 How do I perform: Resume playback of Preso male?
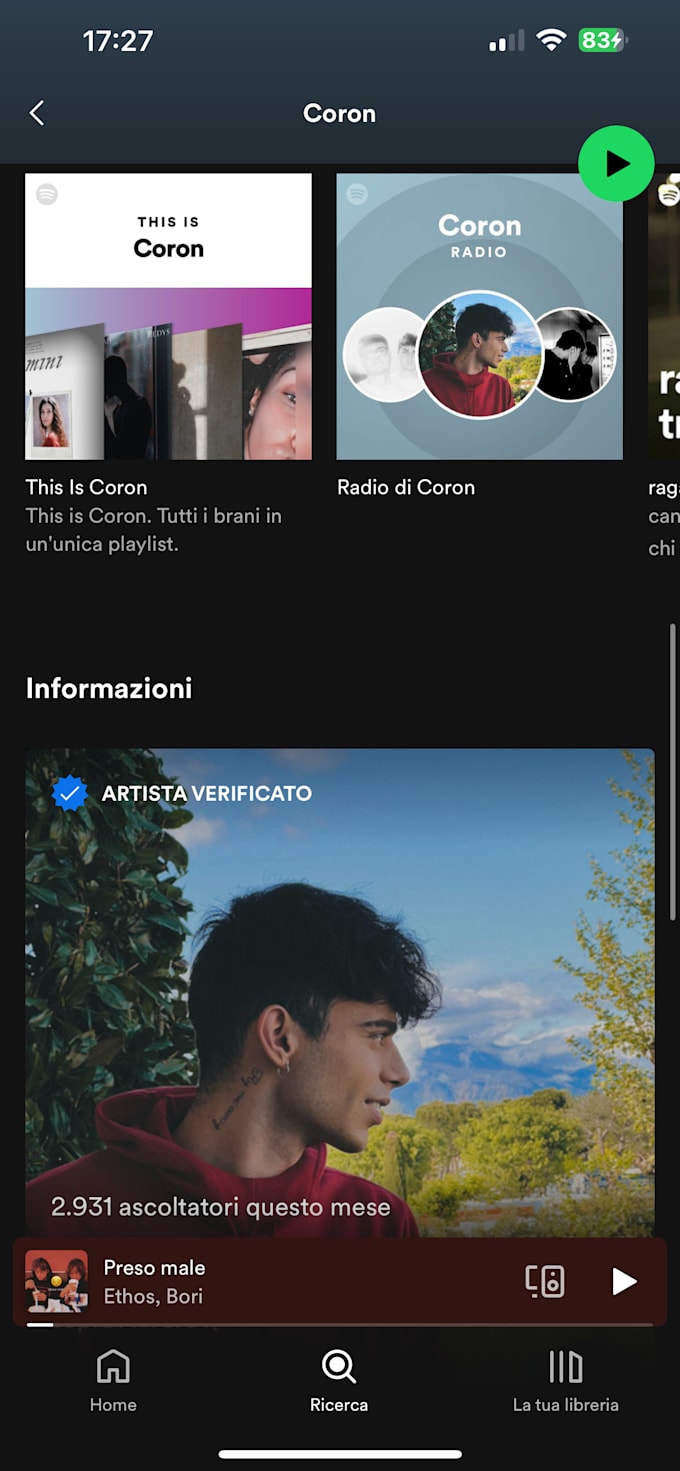coord(624,1281)
